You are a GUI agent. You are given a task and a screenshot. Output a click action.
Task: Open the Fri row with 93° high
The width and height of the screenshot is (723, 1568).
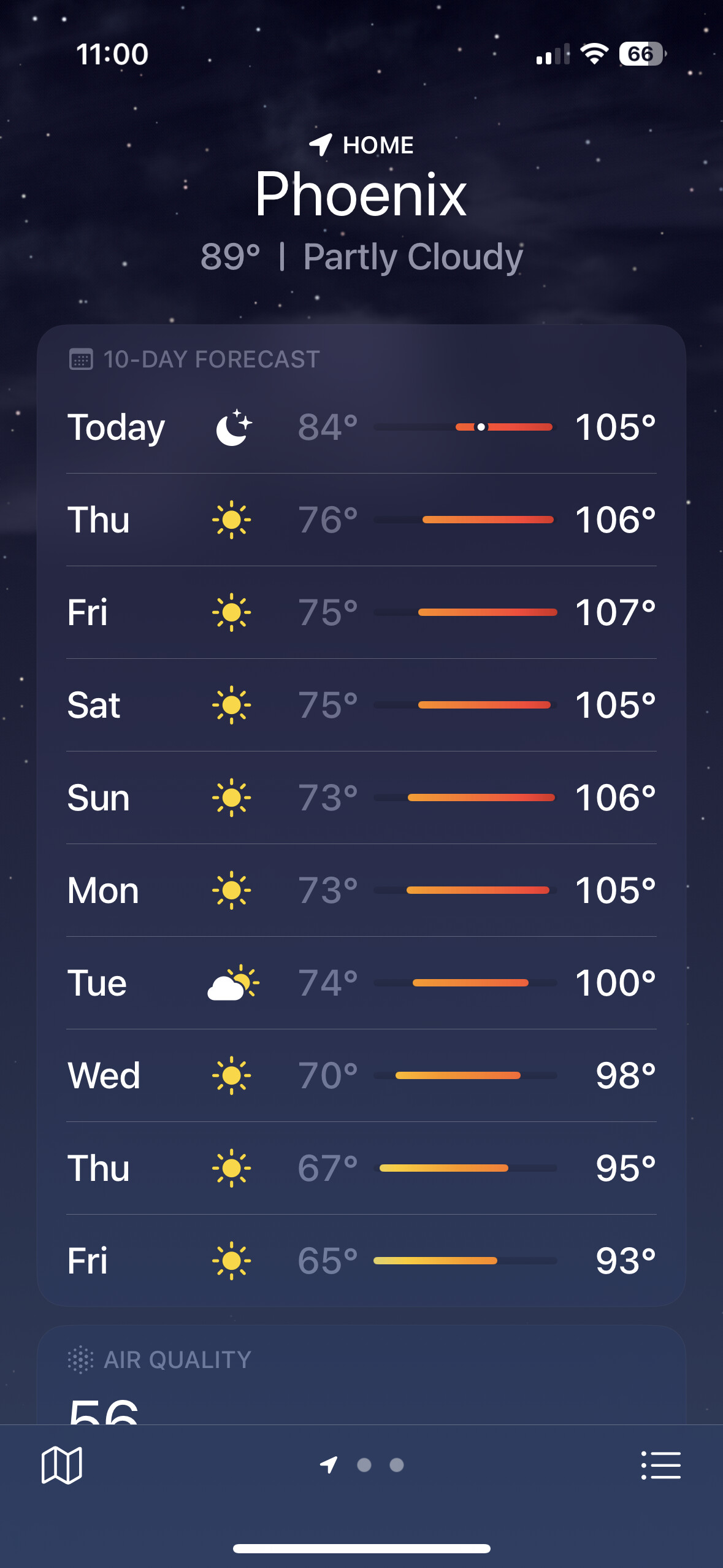click(361, 1261)
